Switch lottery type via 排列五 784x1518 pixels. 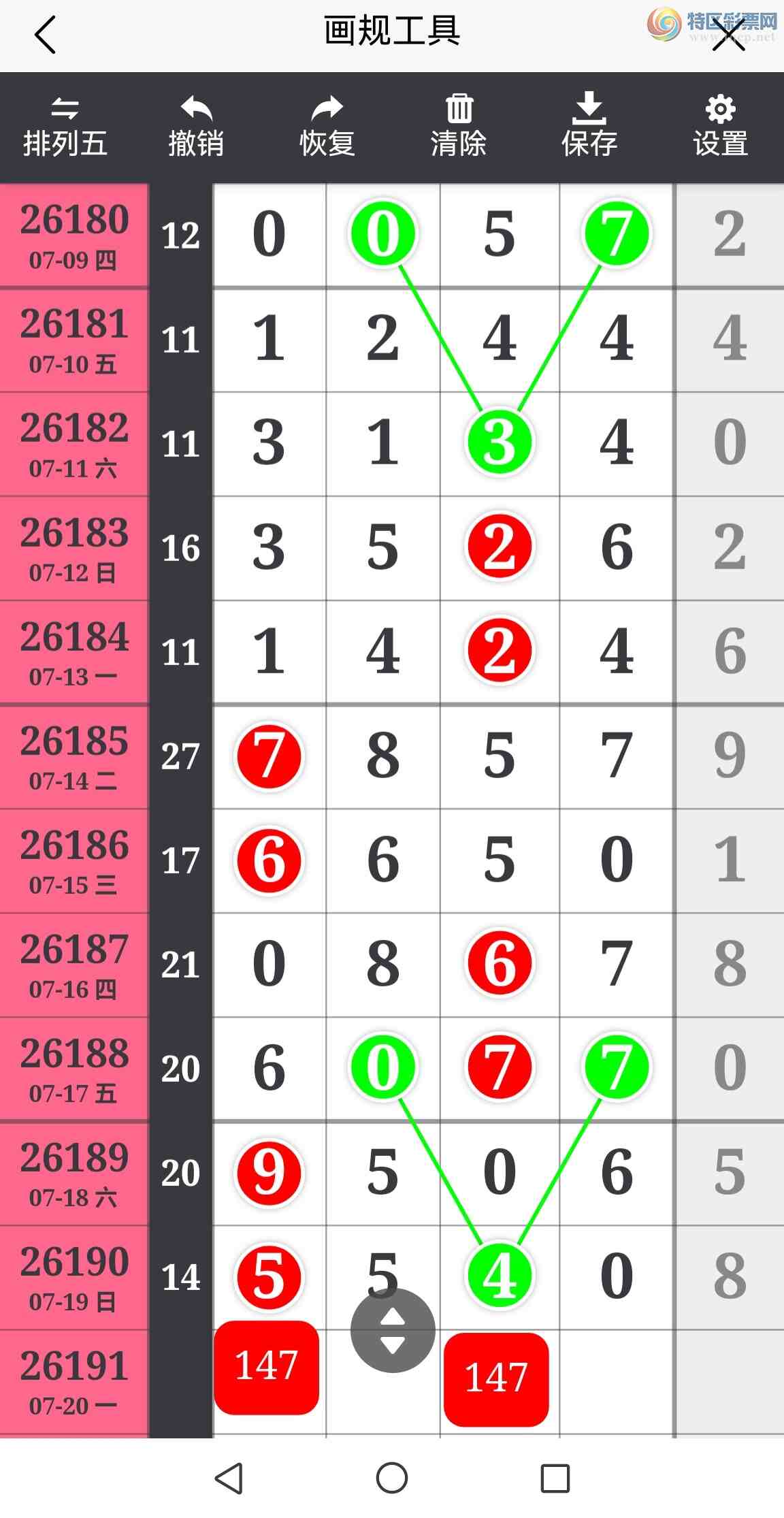[x=65, y=127]
